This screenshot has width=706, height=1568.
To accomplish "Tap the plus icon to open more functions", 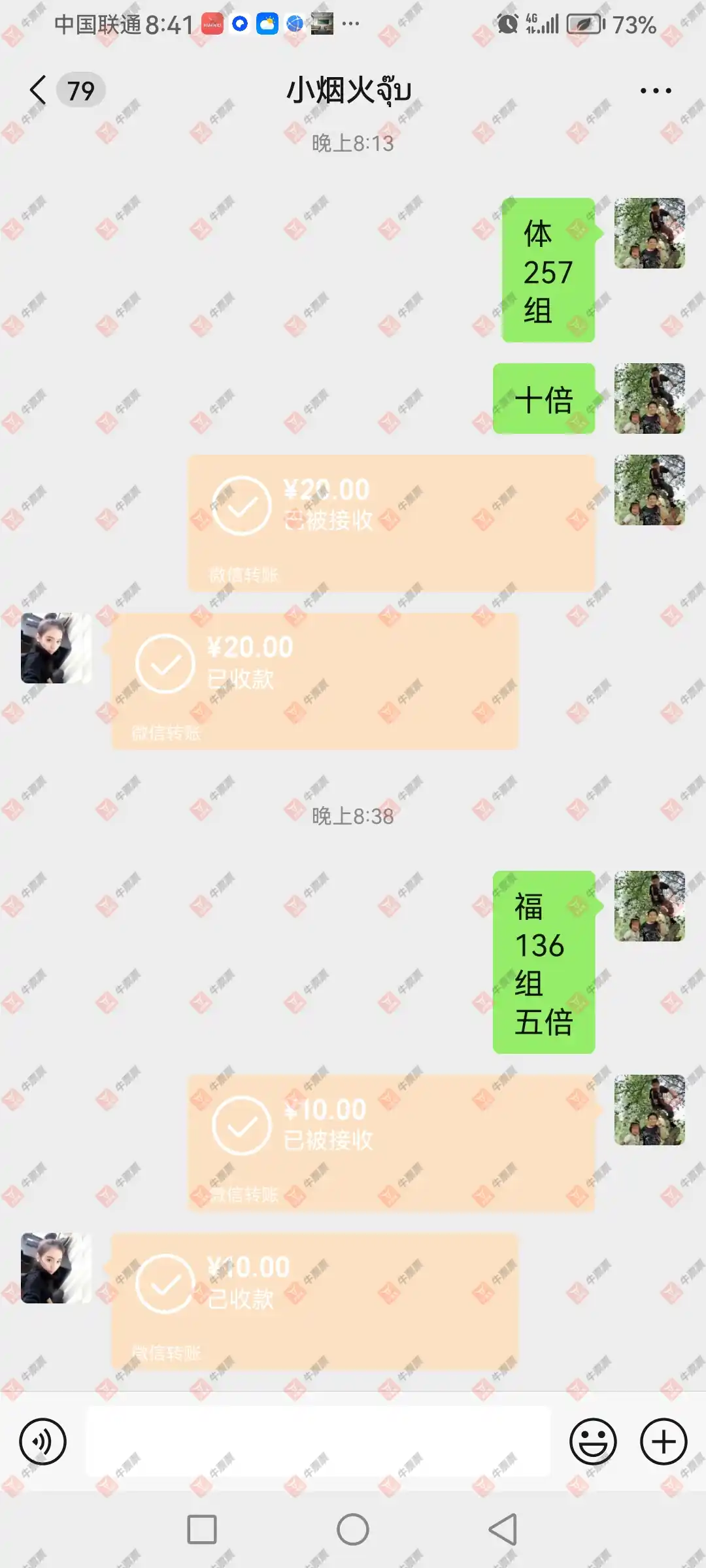I will pyautogui.click(x=662, y=1441).
